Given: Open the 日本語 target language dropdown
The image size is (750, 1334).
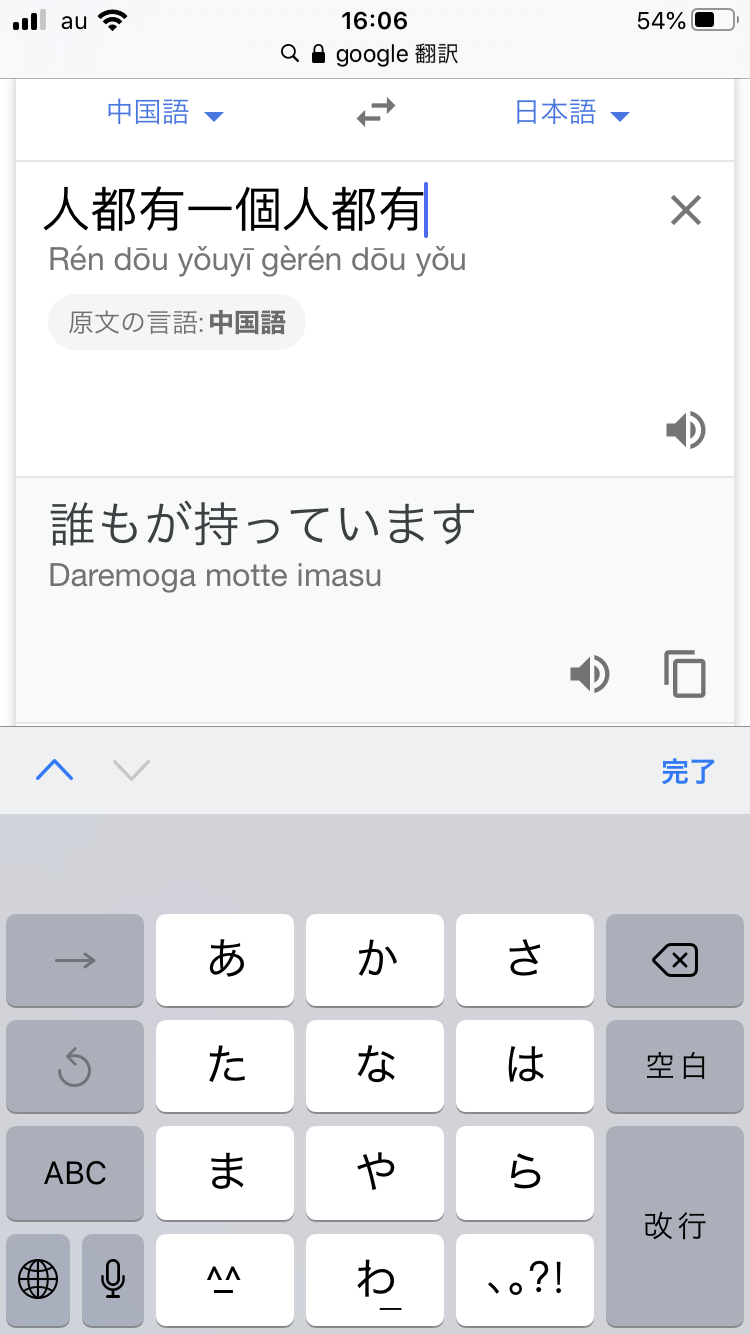Looking at the screenshot, I should (571, 113).
